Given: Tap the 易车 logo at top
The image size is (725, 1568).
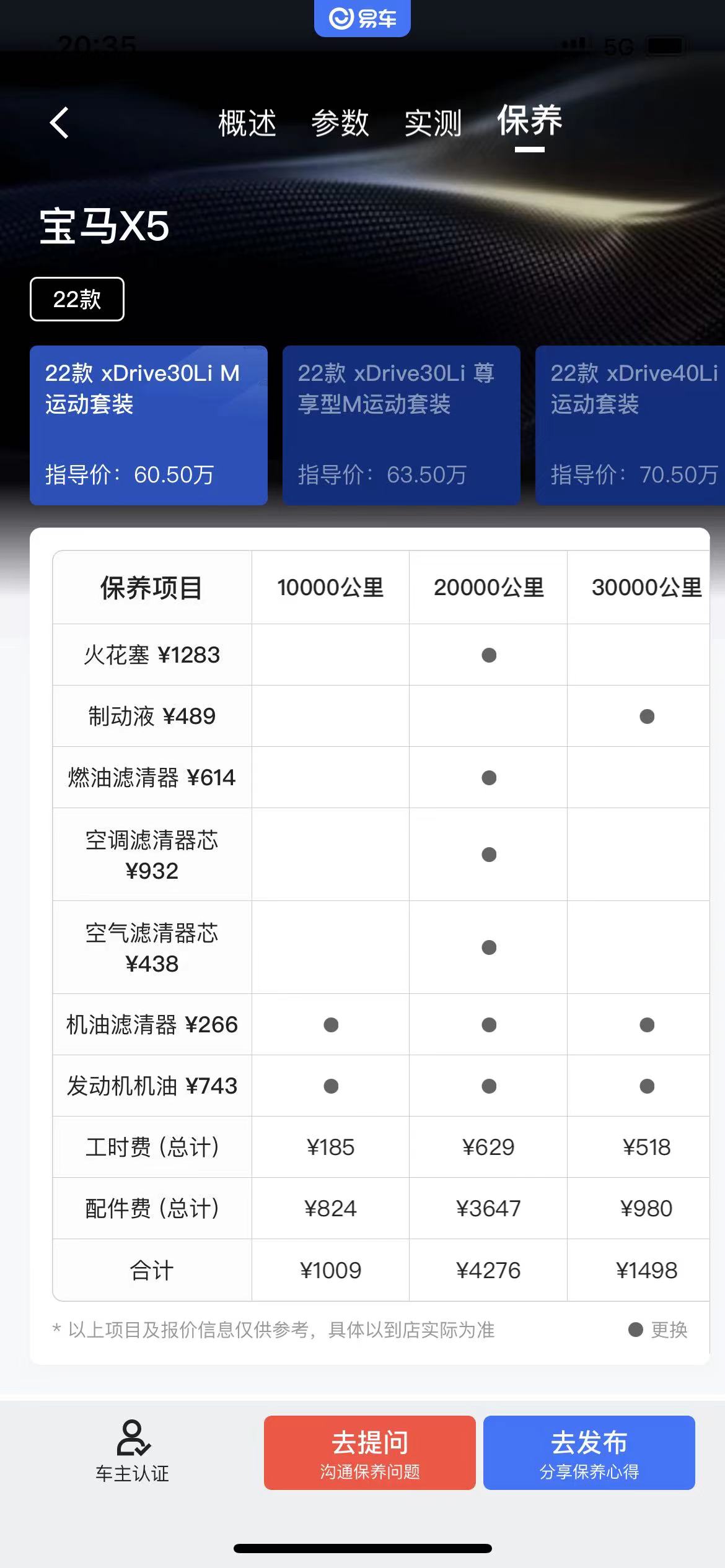Looking at the screenshot, I should (x=362, y=19).
